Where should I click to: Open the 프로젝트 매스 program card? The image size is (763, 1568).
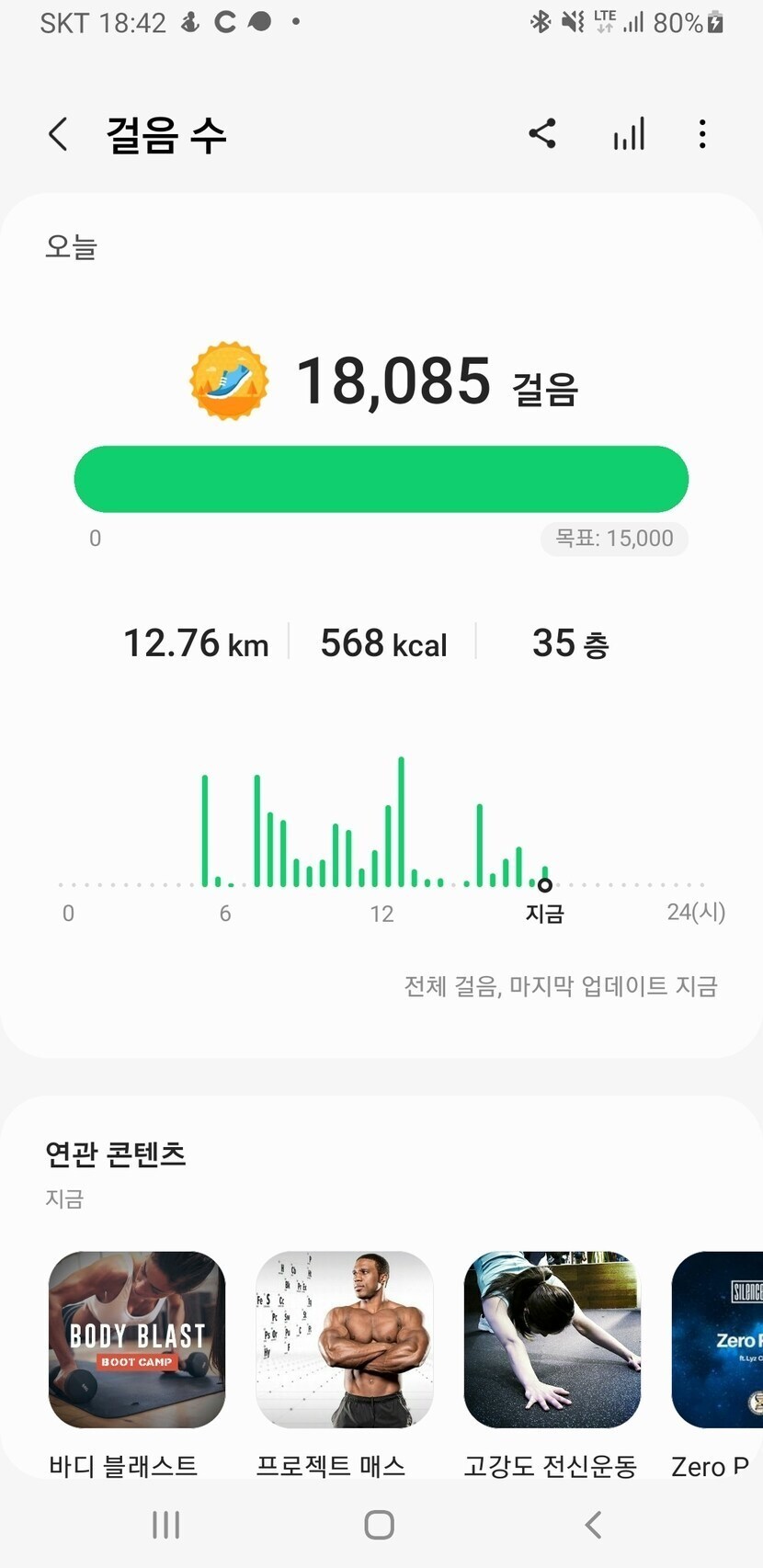click(x=344, y=1339)
